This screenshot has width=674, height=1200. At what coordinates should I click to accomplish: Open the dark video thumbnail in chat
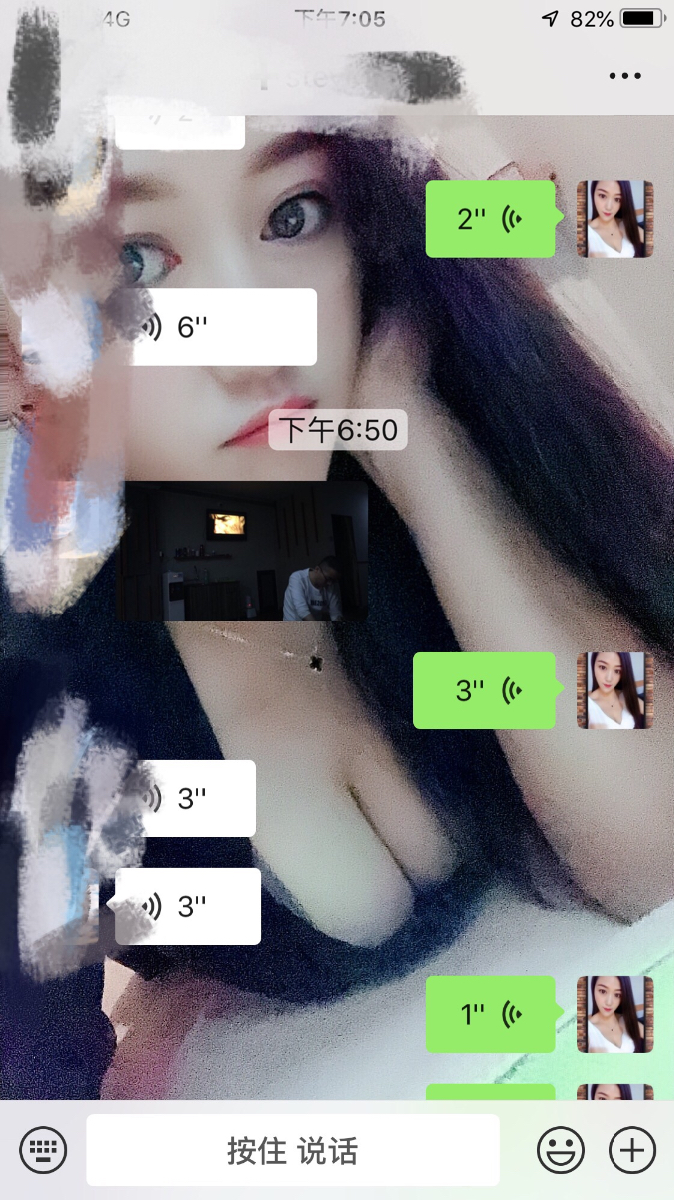point(243,551)
